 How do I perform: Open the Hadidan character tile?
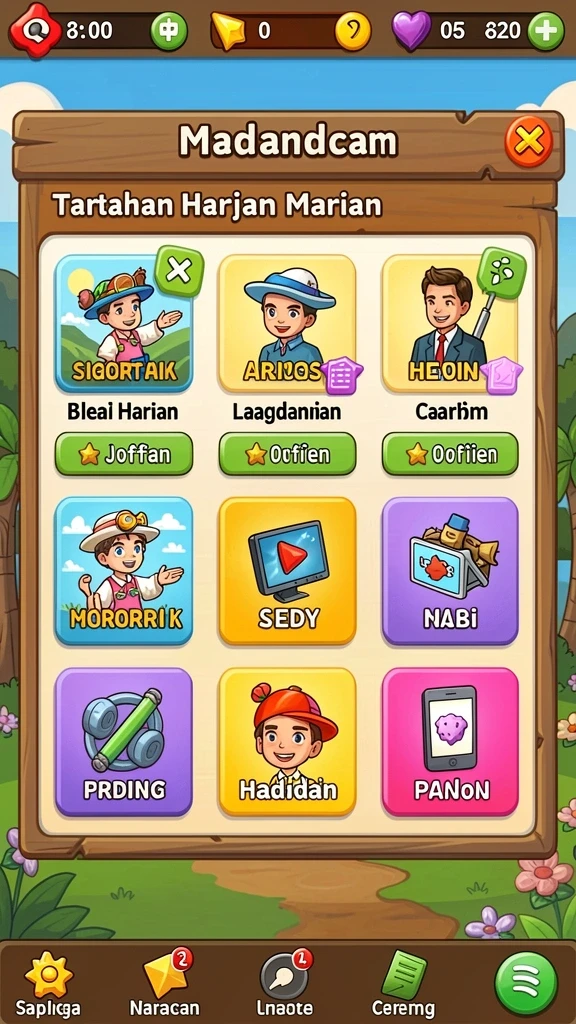pos(287,742)
